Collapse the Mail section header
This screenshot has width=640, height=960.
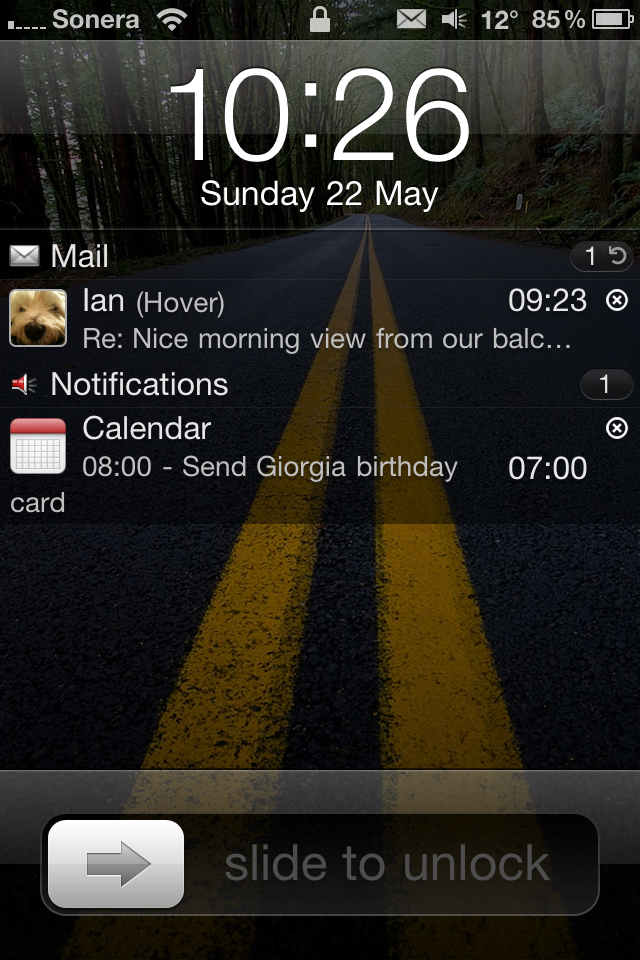(80, 257)
